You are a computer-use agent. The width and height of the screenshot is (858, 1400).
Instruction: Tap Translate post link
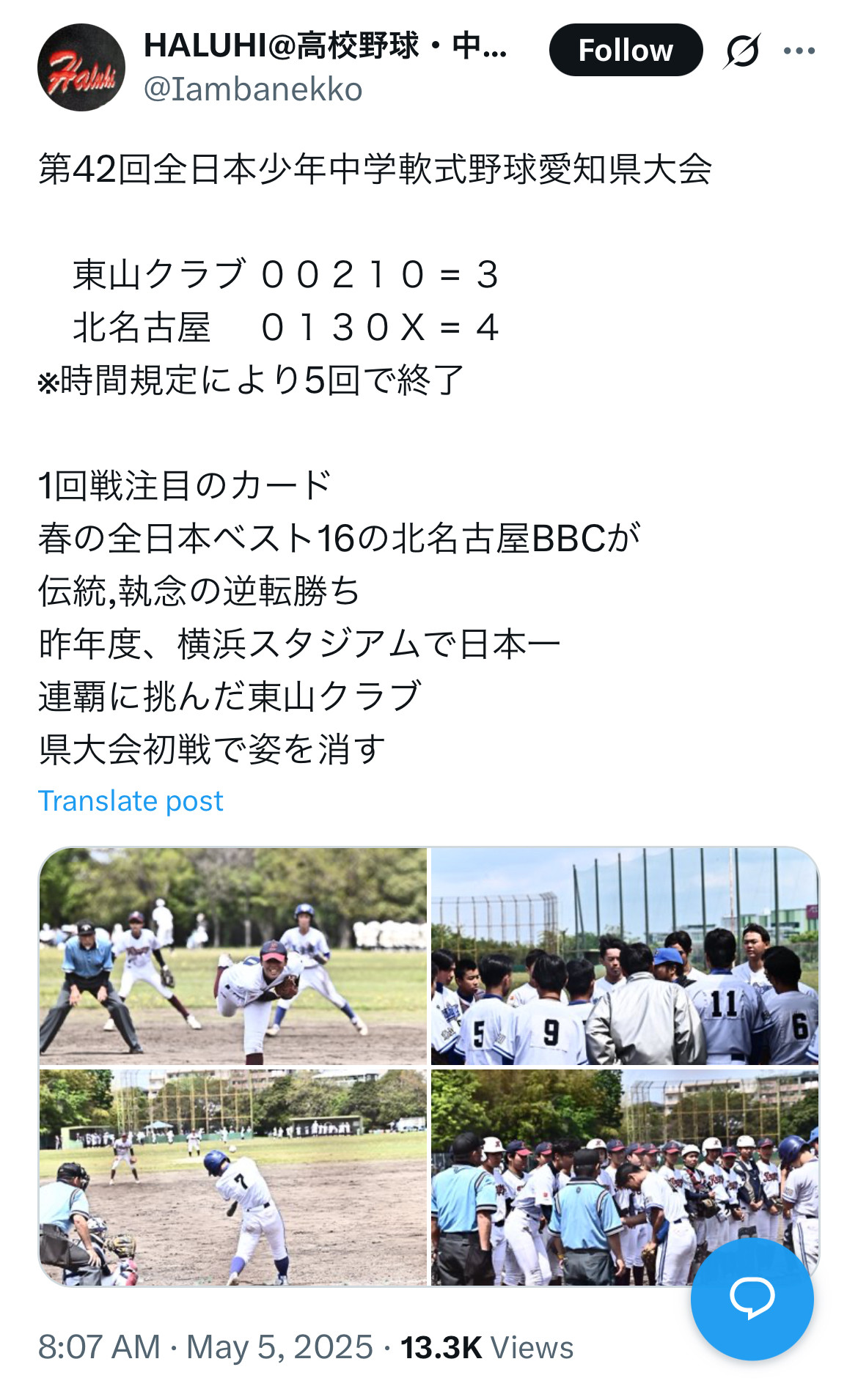click(131, 800)
